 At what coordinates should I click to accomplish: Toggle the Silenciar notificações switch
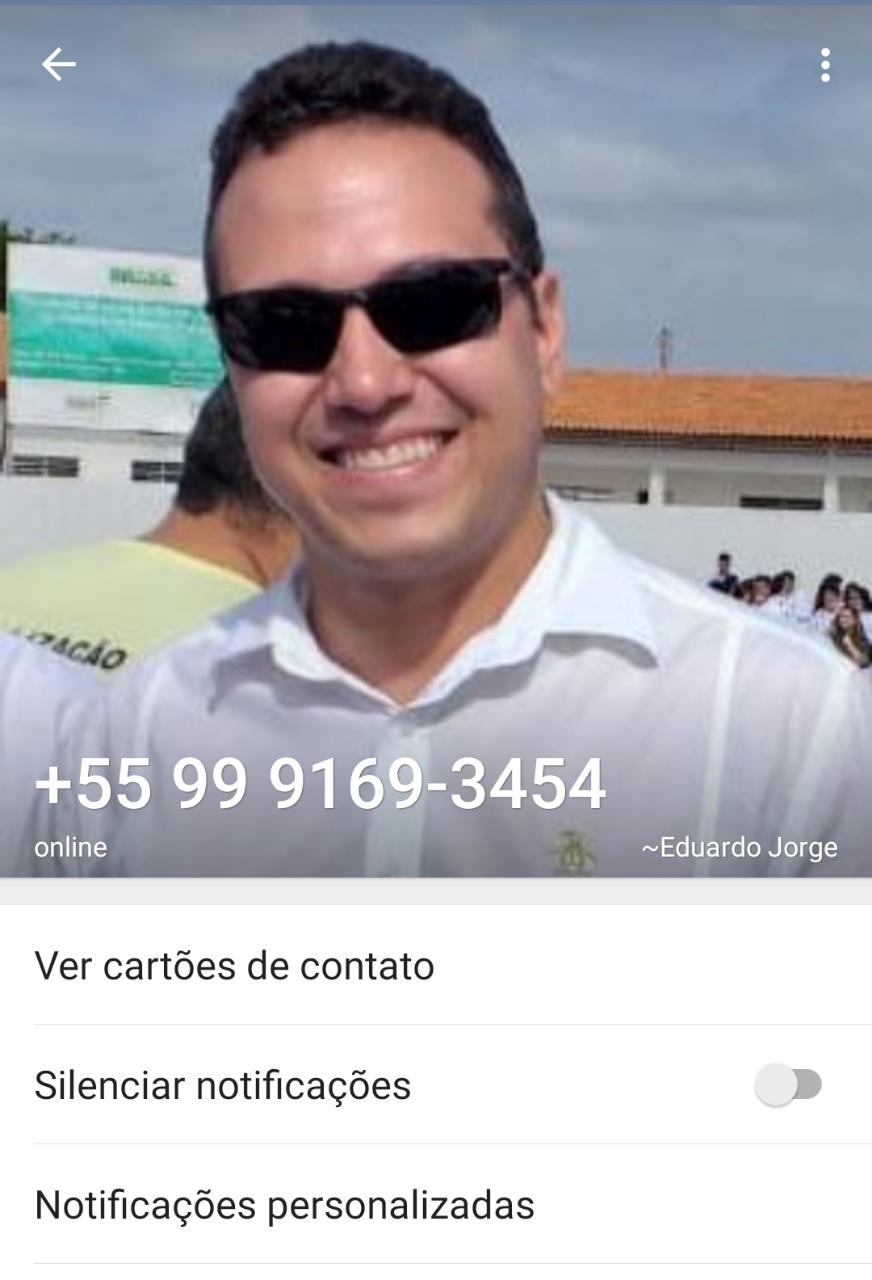tap(789, 1085)
